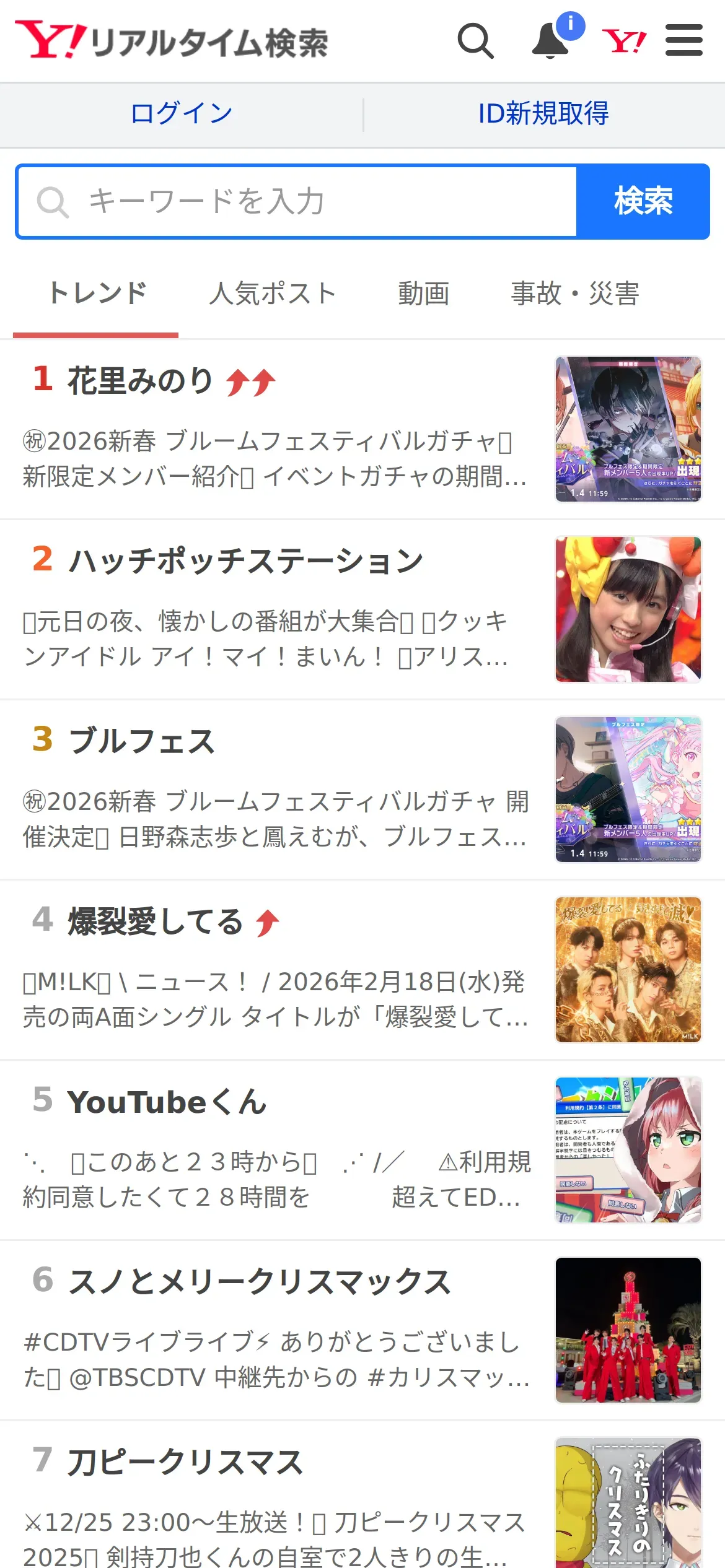Viewport: 725px width, 1568px height.
Task: Tap the blue 検索 button
Action: coord(643,201)
